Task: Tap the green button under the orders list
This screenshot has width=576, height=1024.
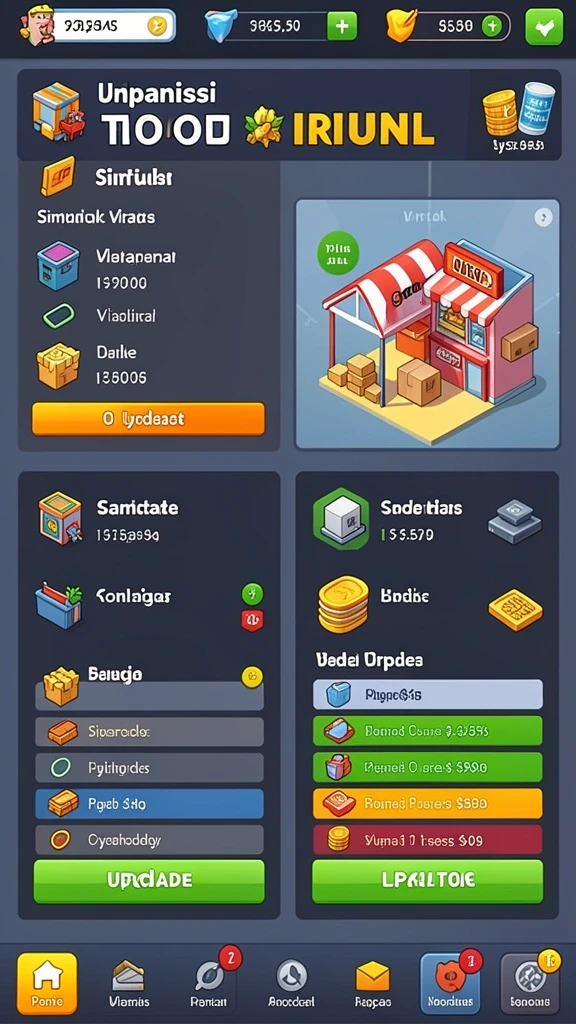Action: (x=427, y=880)
